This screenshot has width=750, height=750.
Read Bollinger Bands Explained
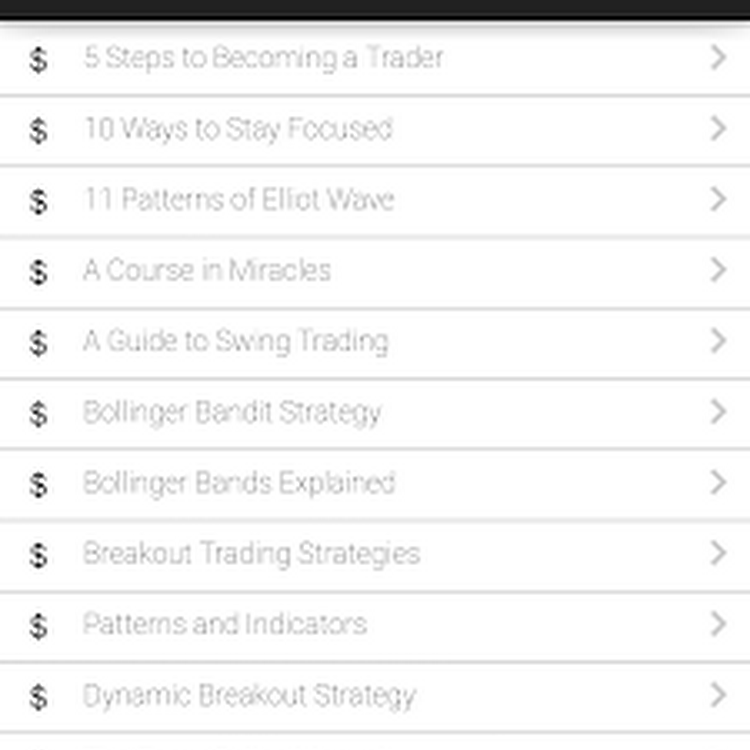(x=239, y=484)
